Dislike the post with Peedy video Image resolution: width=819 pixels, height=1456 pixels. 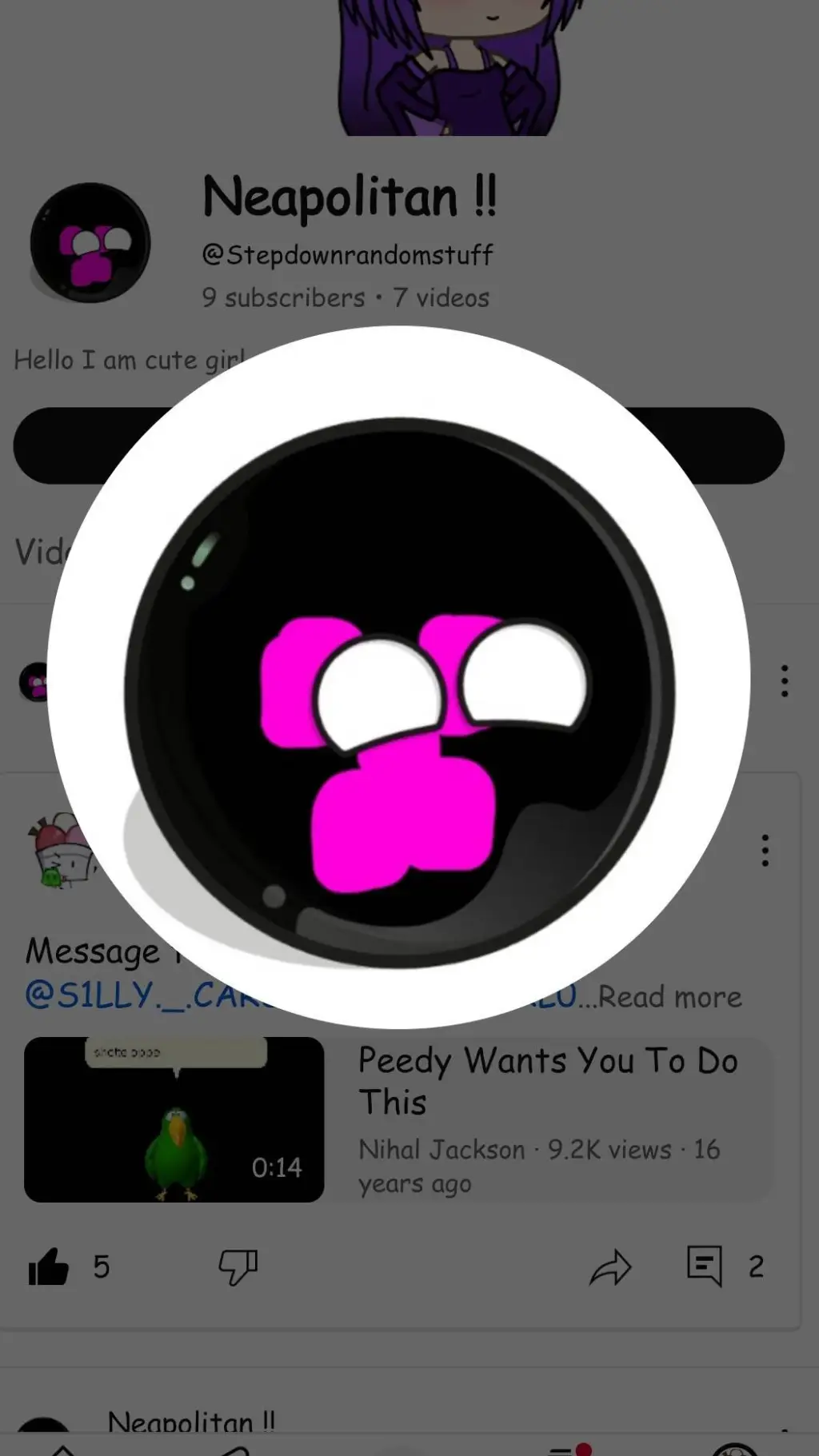pos(238,1267)
